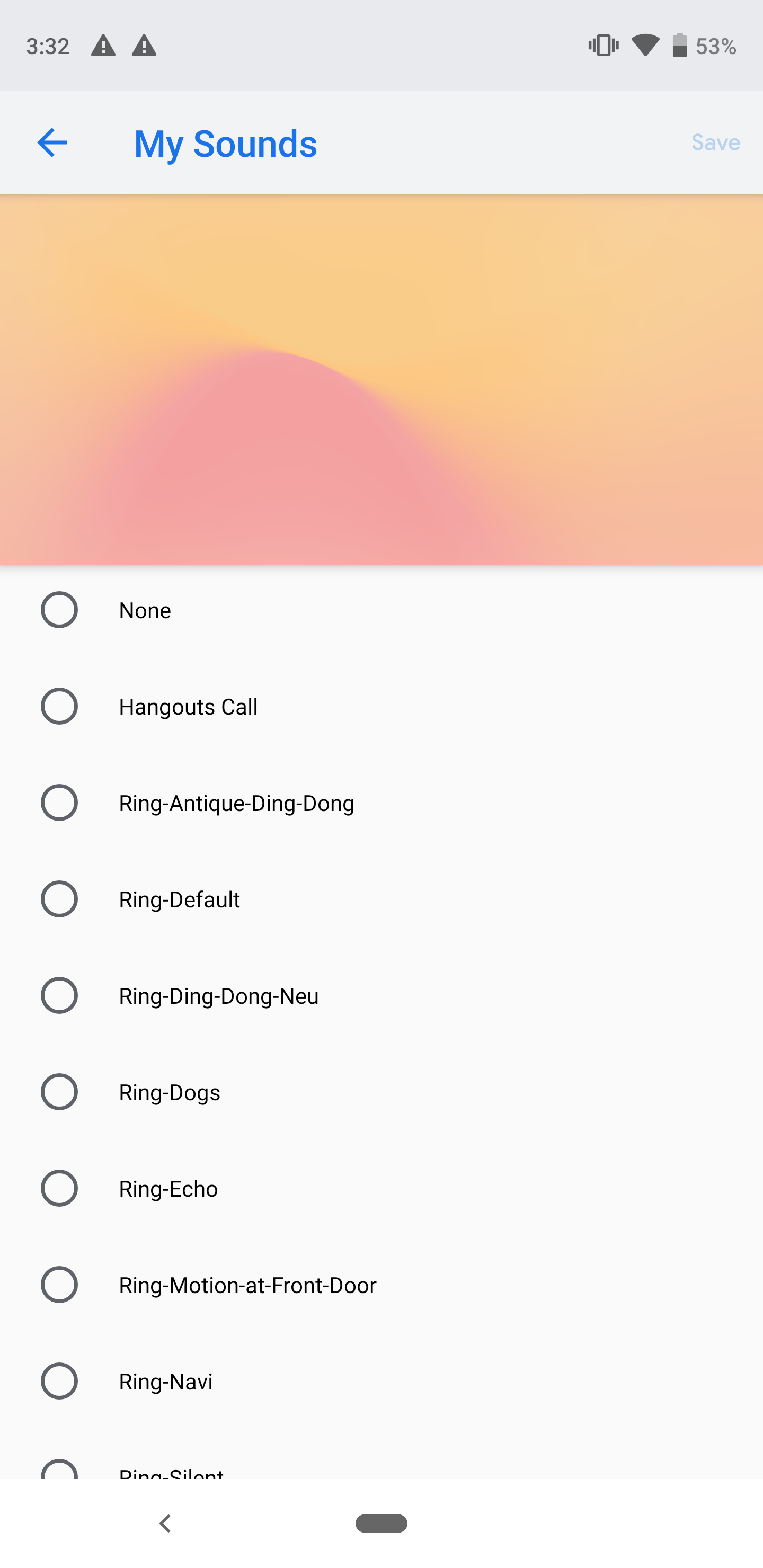Tap the system back button
The width and height of the screenshot is (763, 1568).
click(164, 1524)
